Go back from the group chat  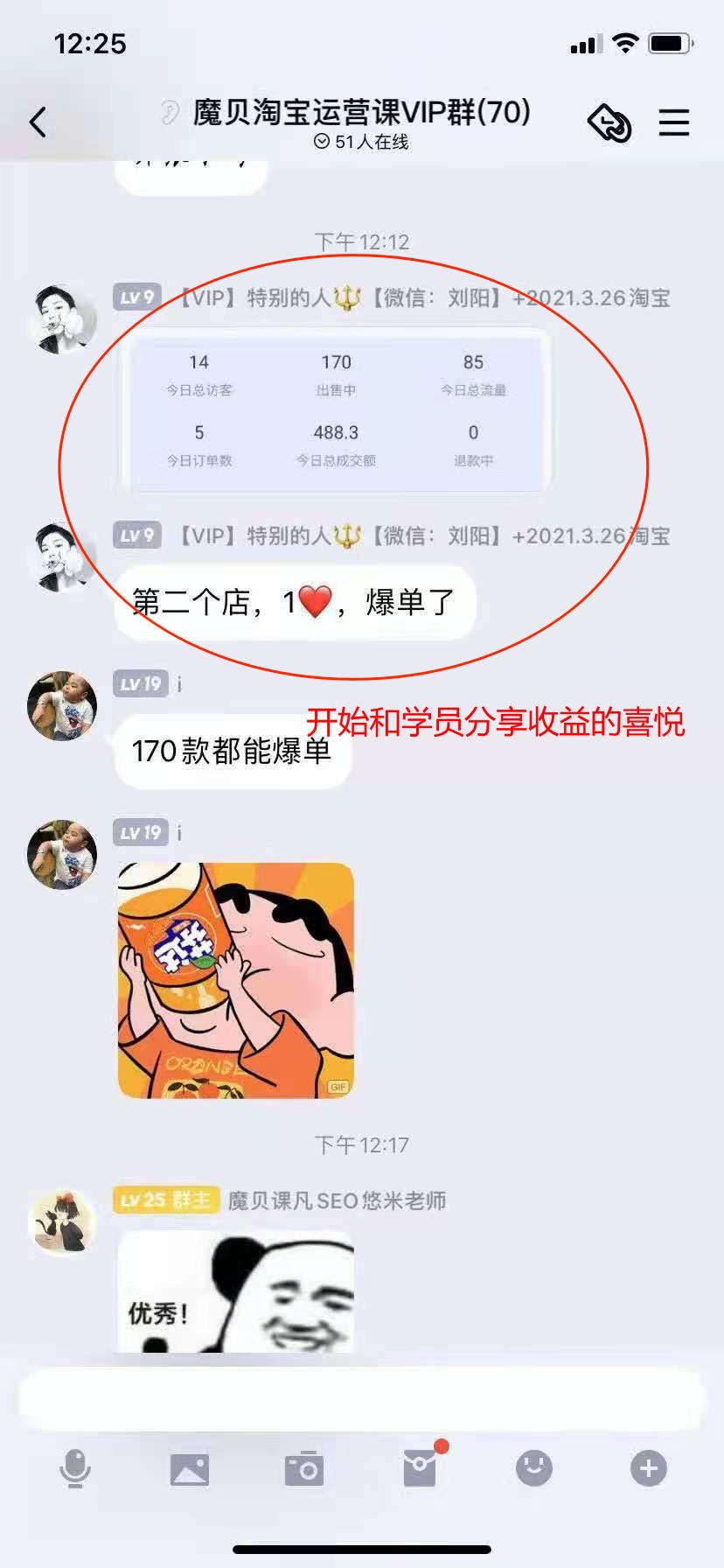coord(38,122)
